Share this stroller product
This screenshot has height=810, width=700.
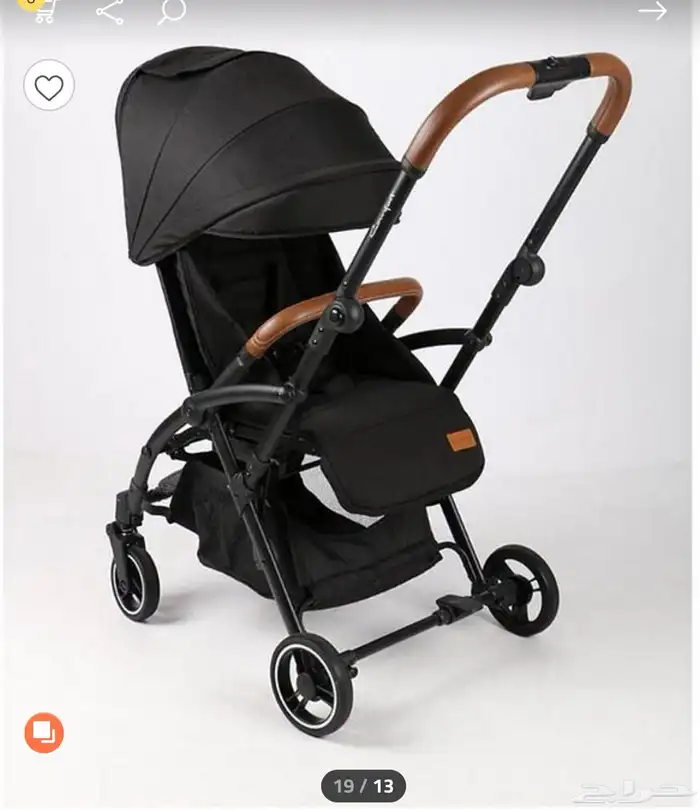click(109, 11)
